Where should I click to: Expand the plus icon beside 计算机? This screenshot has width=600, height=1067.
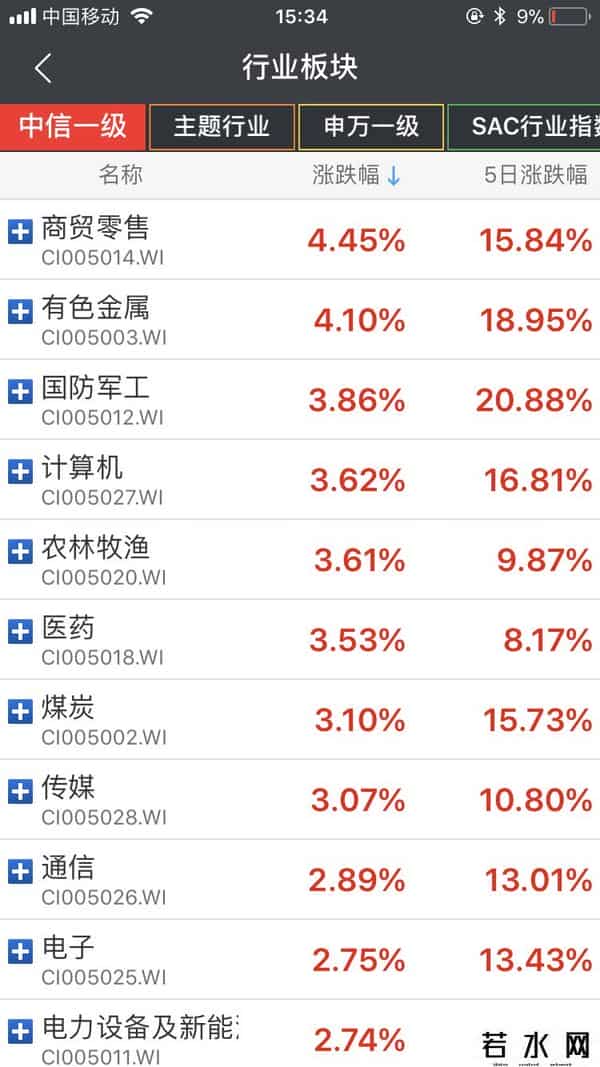[x=20, y=472]
